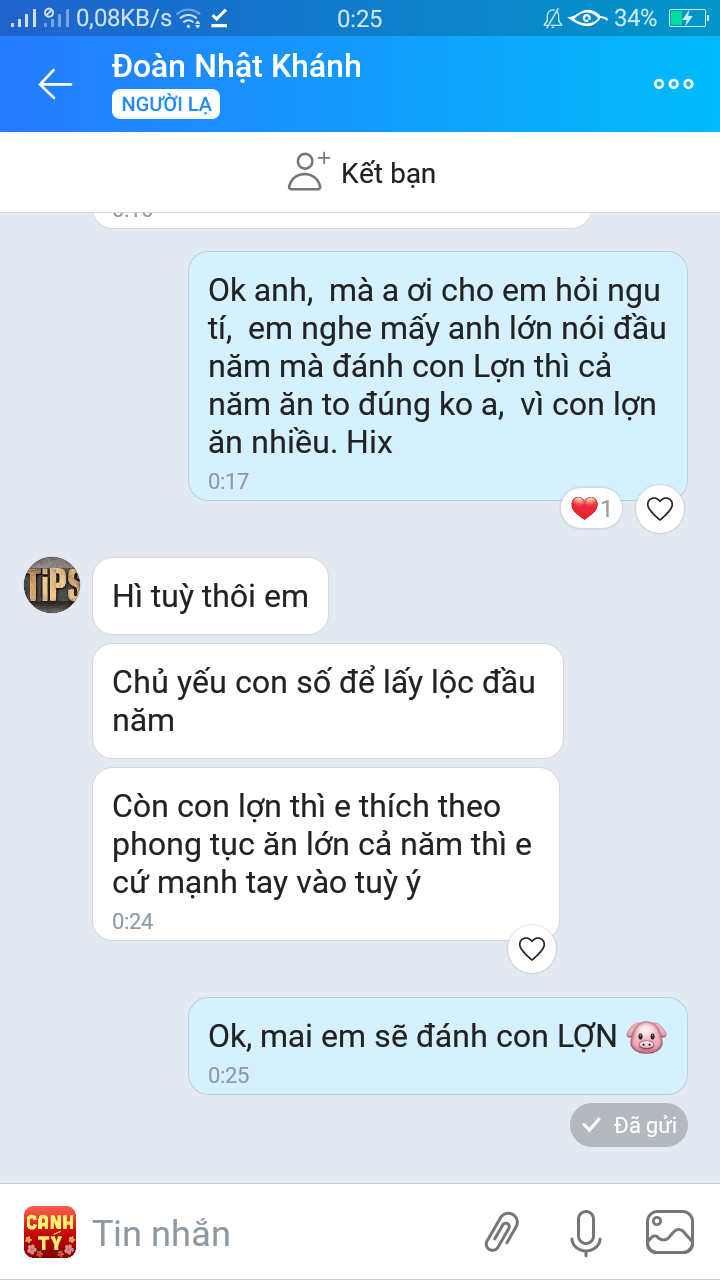
Task: Record a voice message with the microphone
Action: 585,1232
